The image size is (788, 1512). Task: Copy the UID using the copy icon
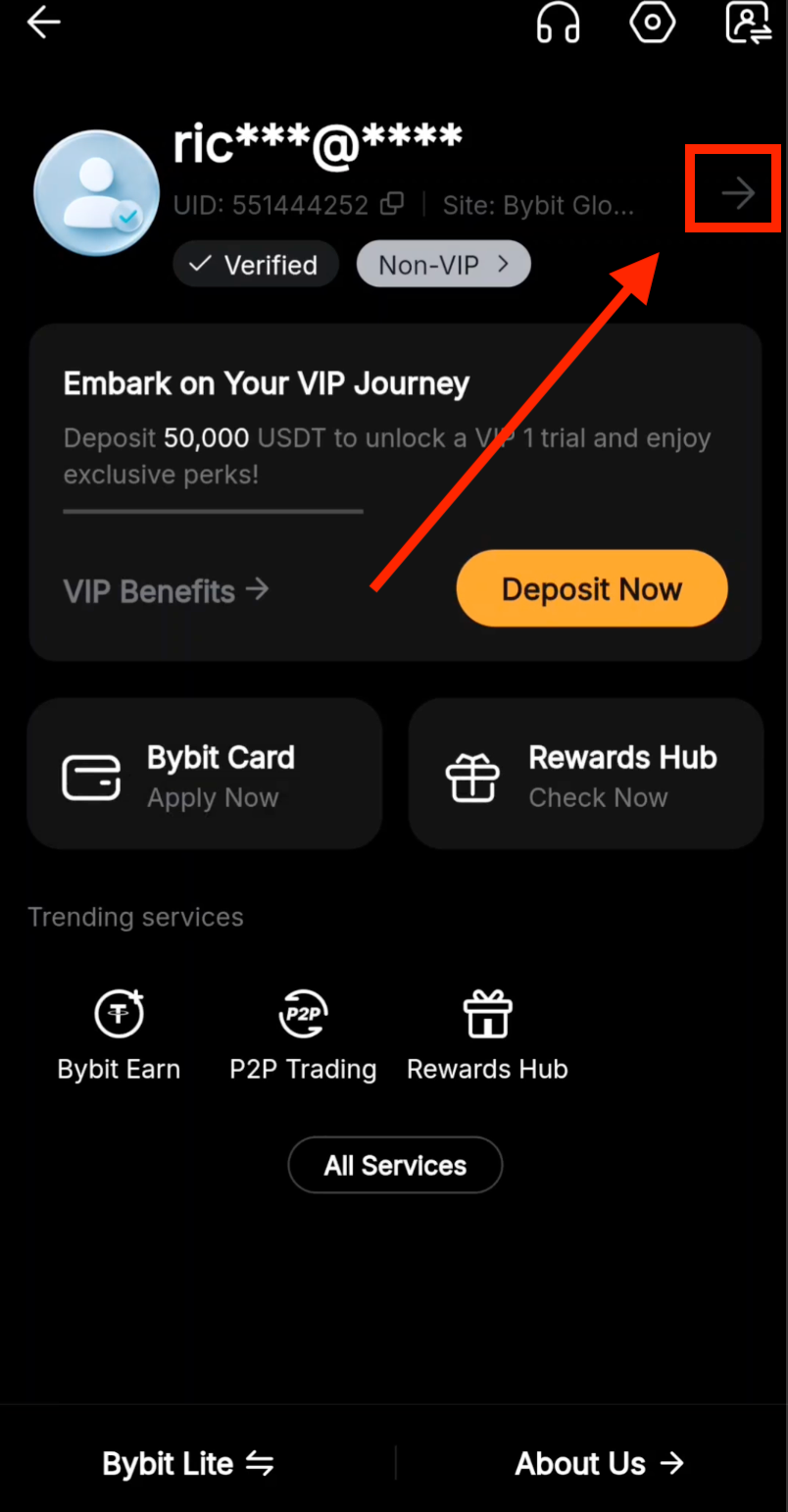(x=390, y=204)
